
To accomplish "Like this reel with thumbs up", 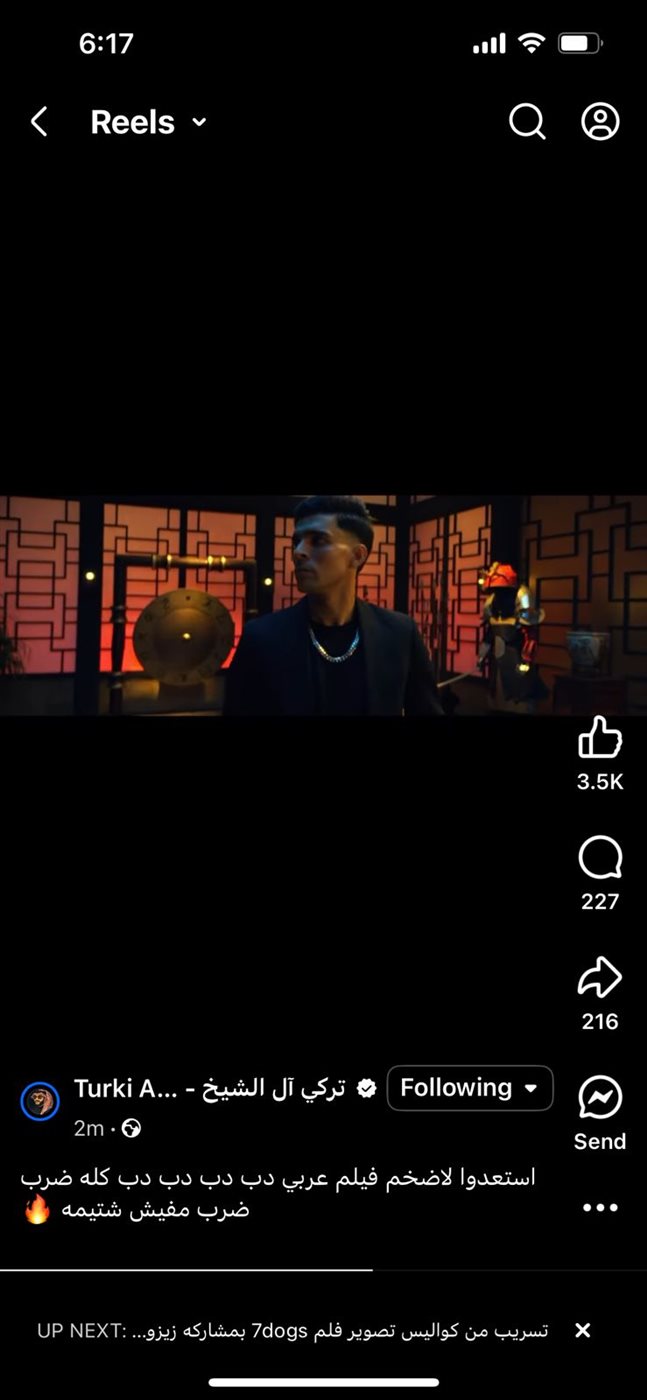I will coord(600,739).
